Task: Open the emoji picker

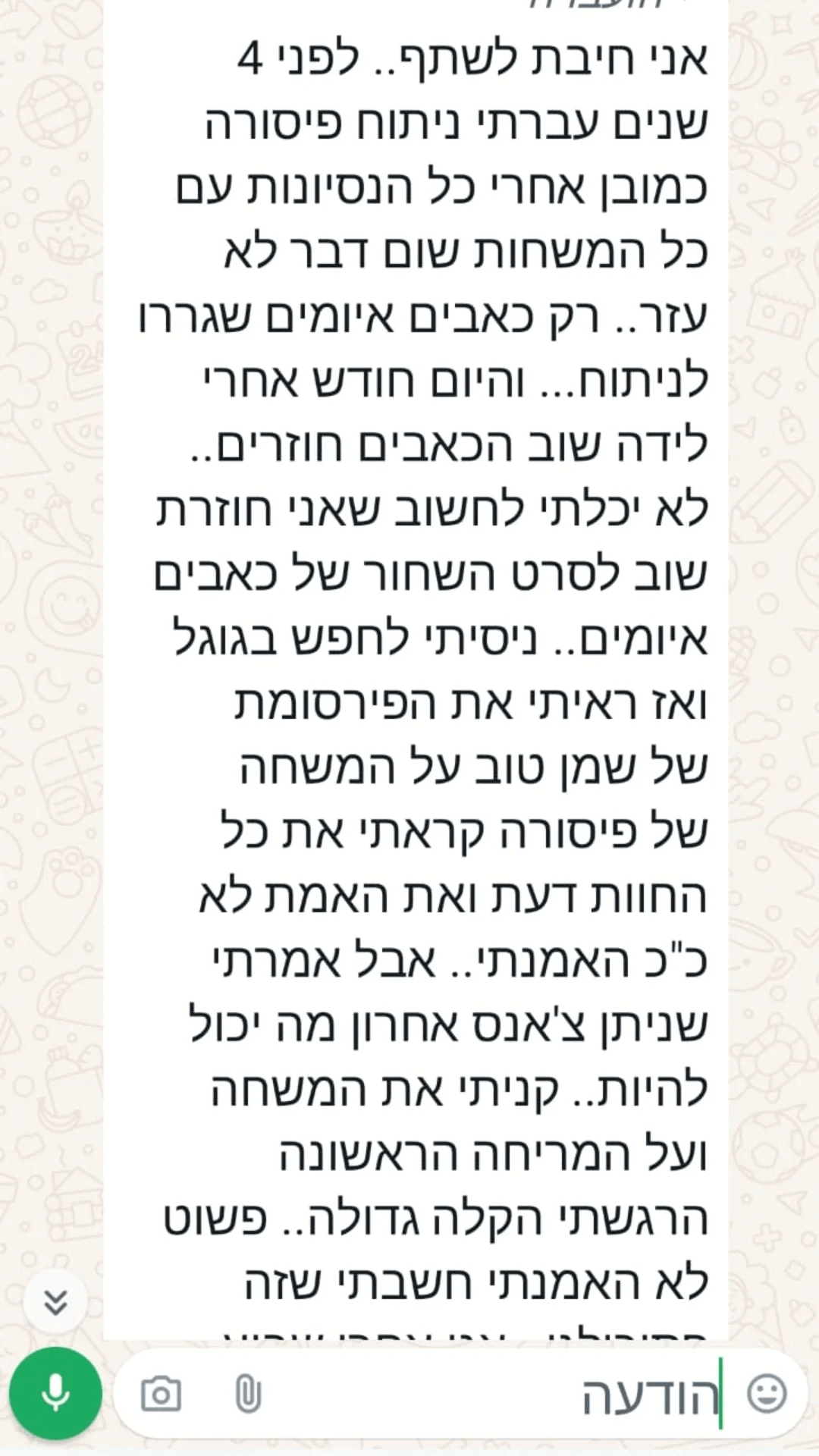Action: click(x=767, y=1394)
